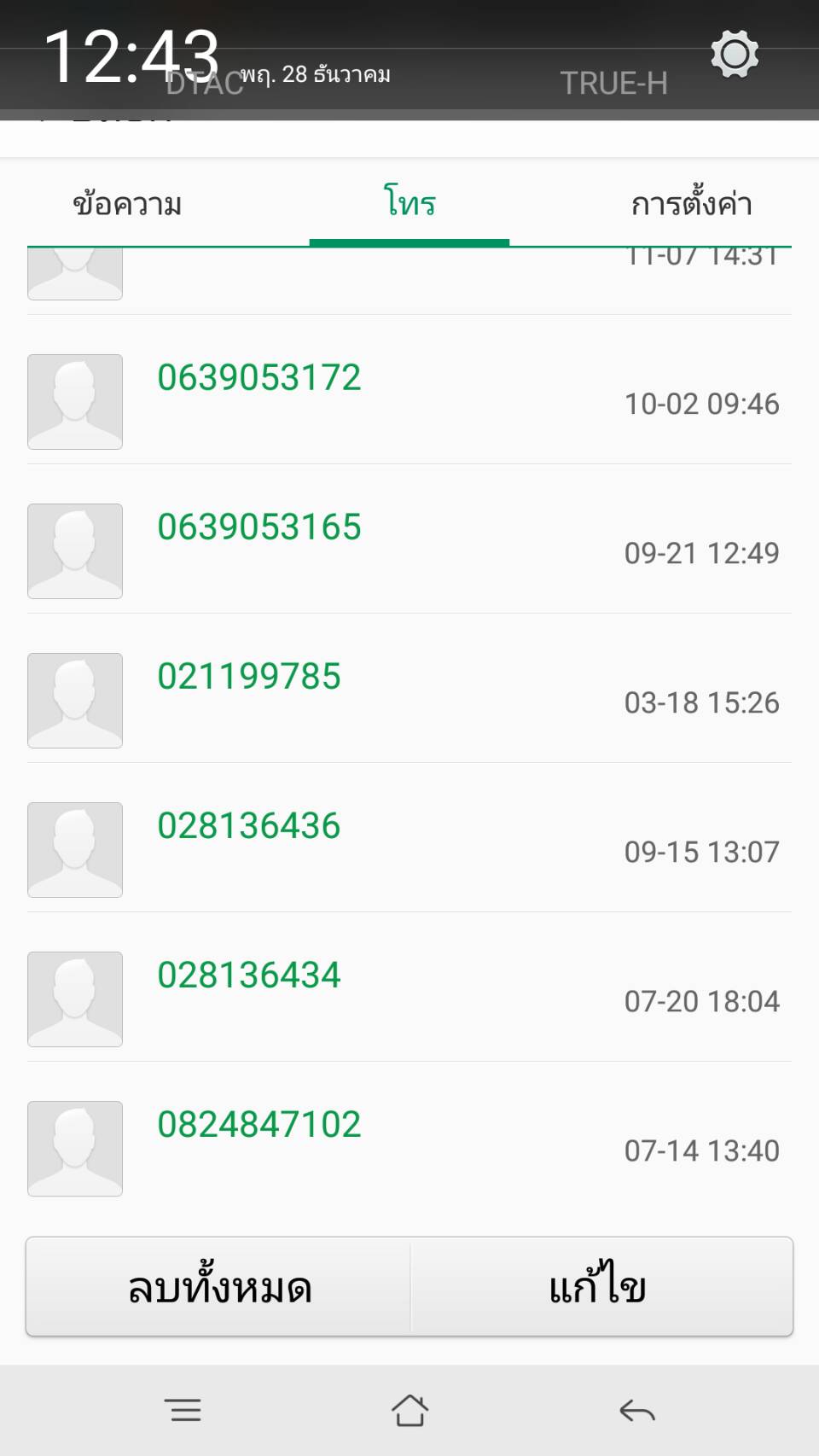Select the โทร tab
The image size is (819, 1456).
(x=409, y=203)
